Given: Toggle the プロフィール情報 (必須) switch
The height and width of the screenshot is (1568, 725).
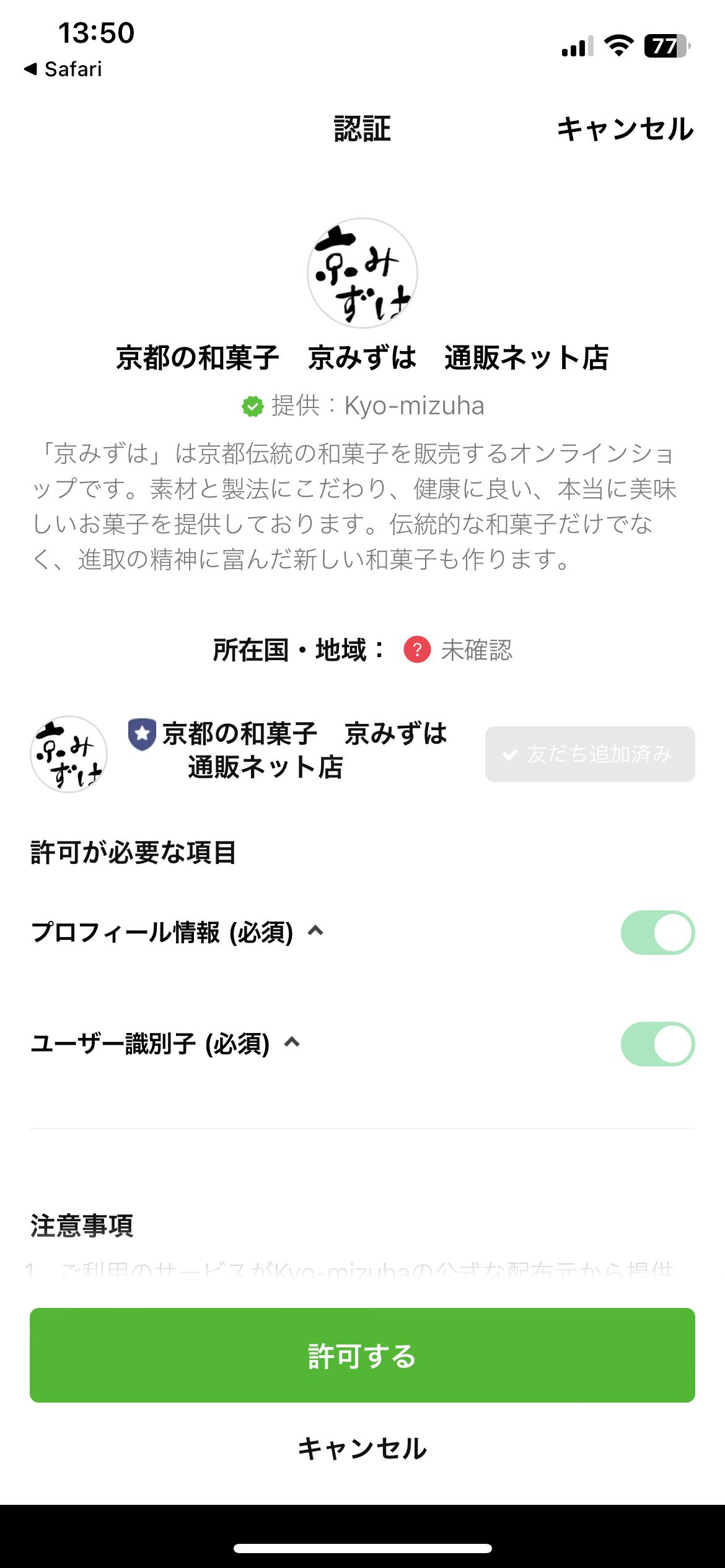Looking at the screenshot, I should (657, 933).
